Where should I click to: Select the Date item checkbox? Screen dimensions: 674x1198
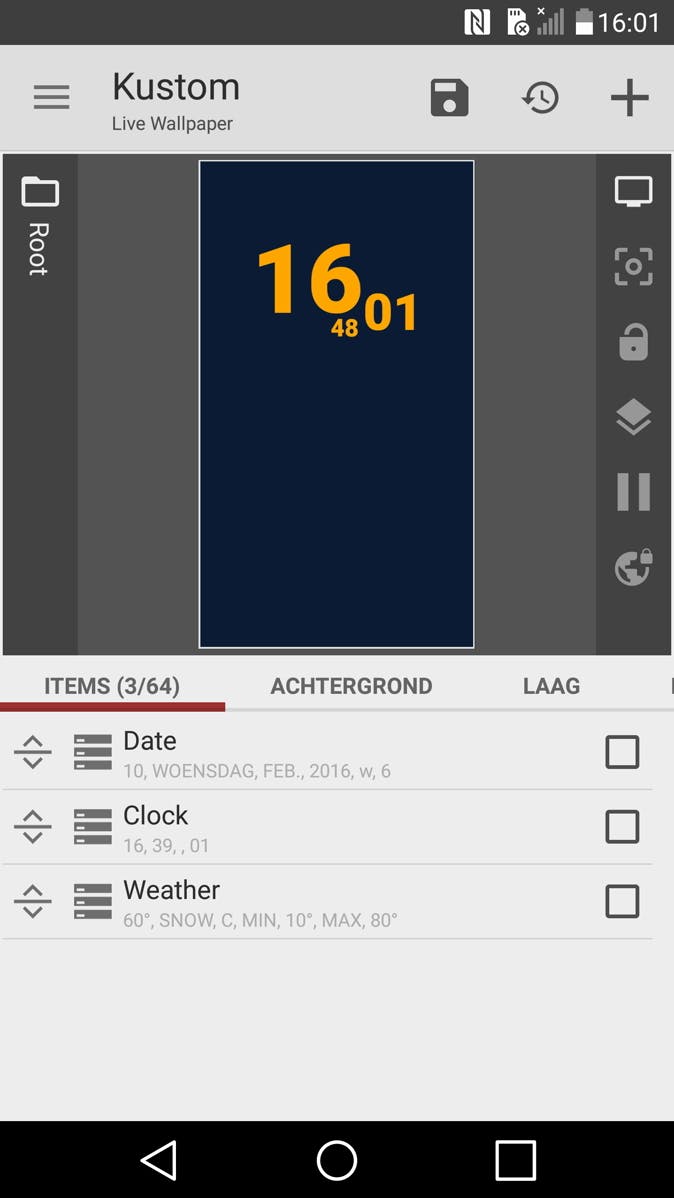tap(622, 752)
